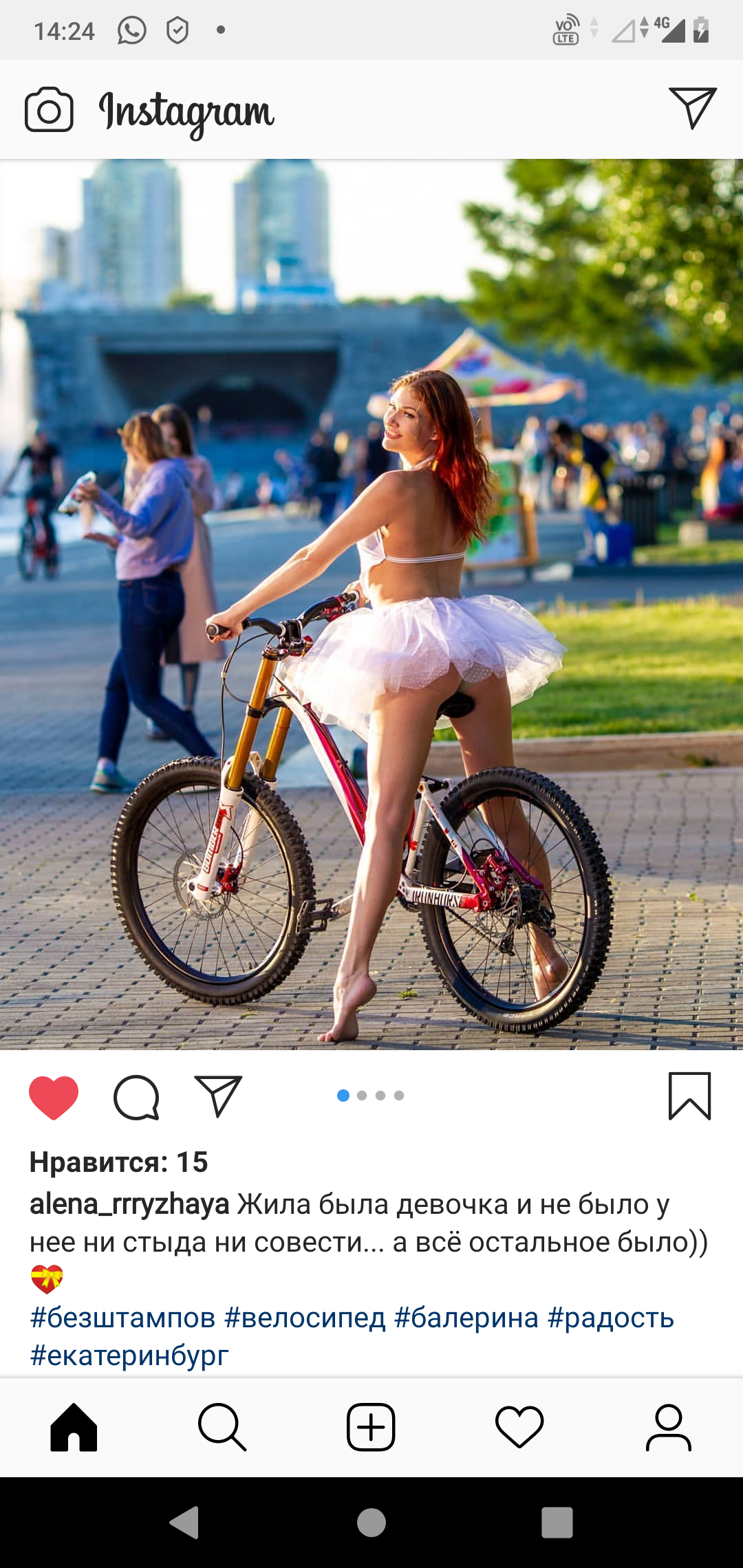Go to the Home feed tab
Image resolution: width=743 pixels, height=1568 pixels.
[74, 1427]
